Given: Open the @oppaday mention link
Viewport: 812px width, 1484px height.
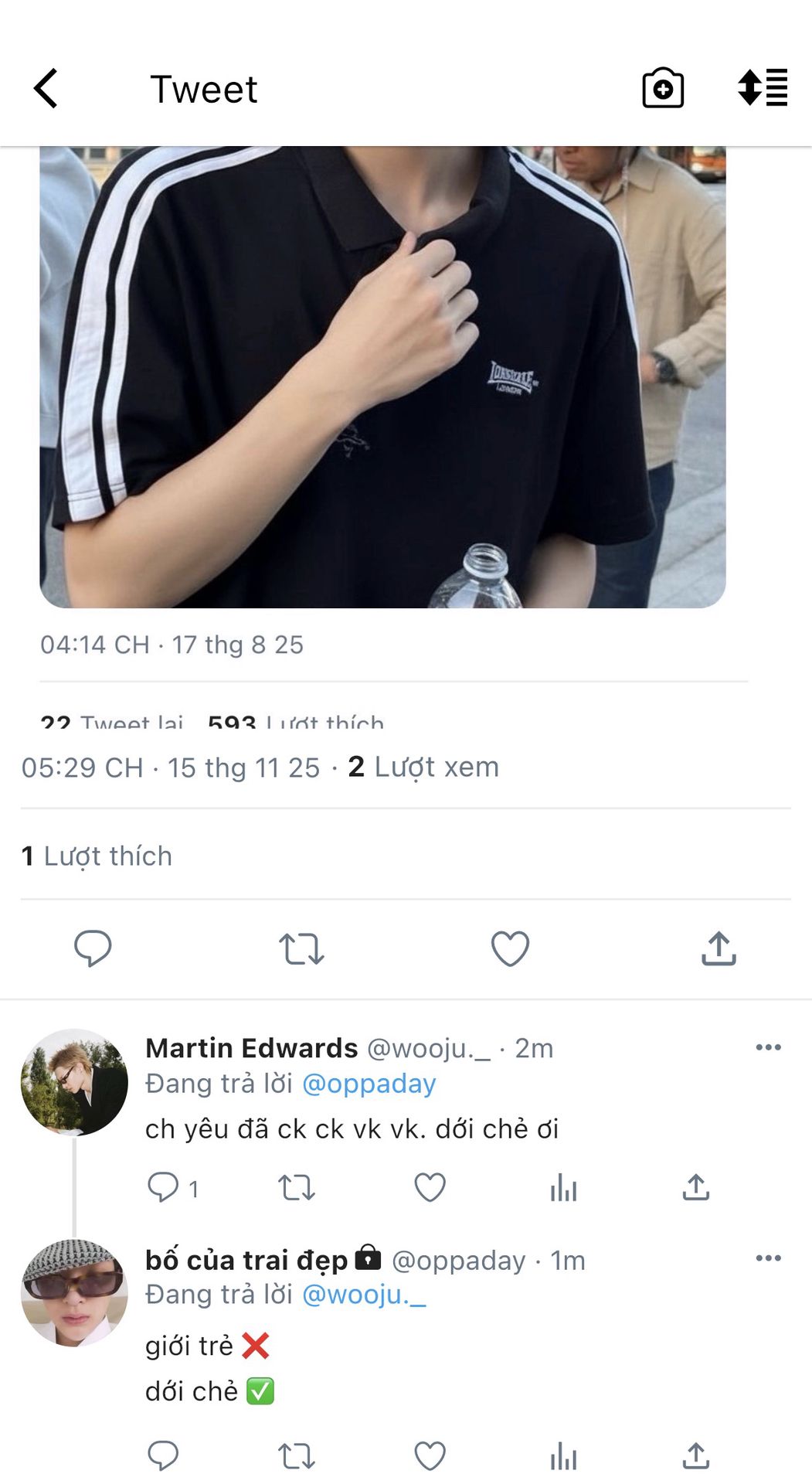Looking at the screenshot, I should click(x=369, y=1084).
